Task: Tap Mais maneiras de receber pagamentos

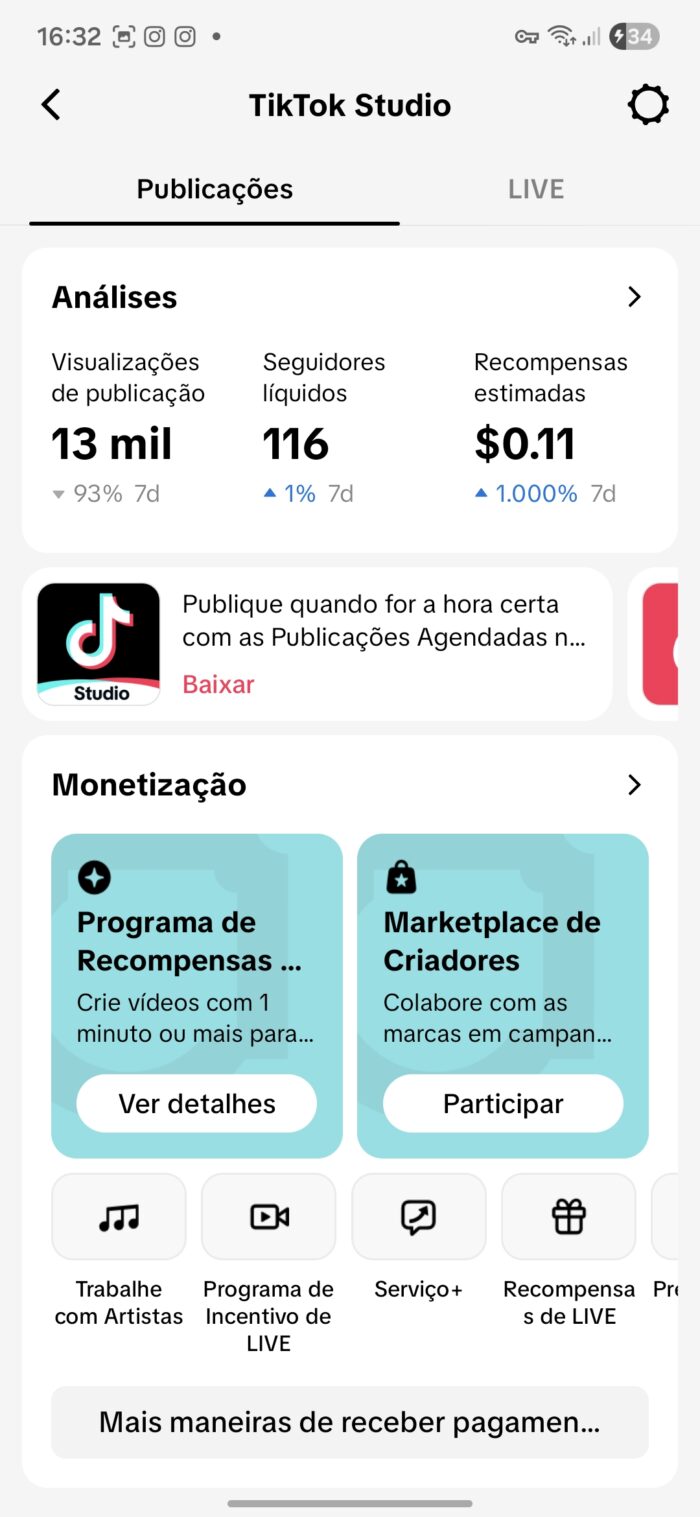Action: click(350, 1422)
